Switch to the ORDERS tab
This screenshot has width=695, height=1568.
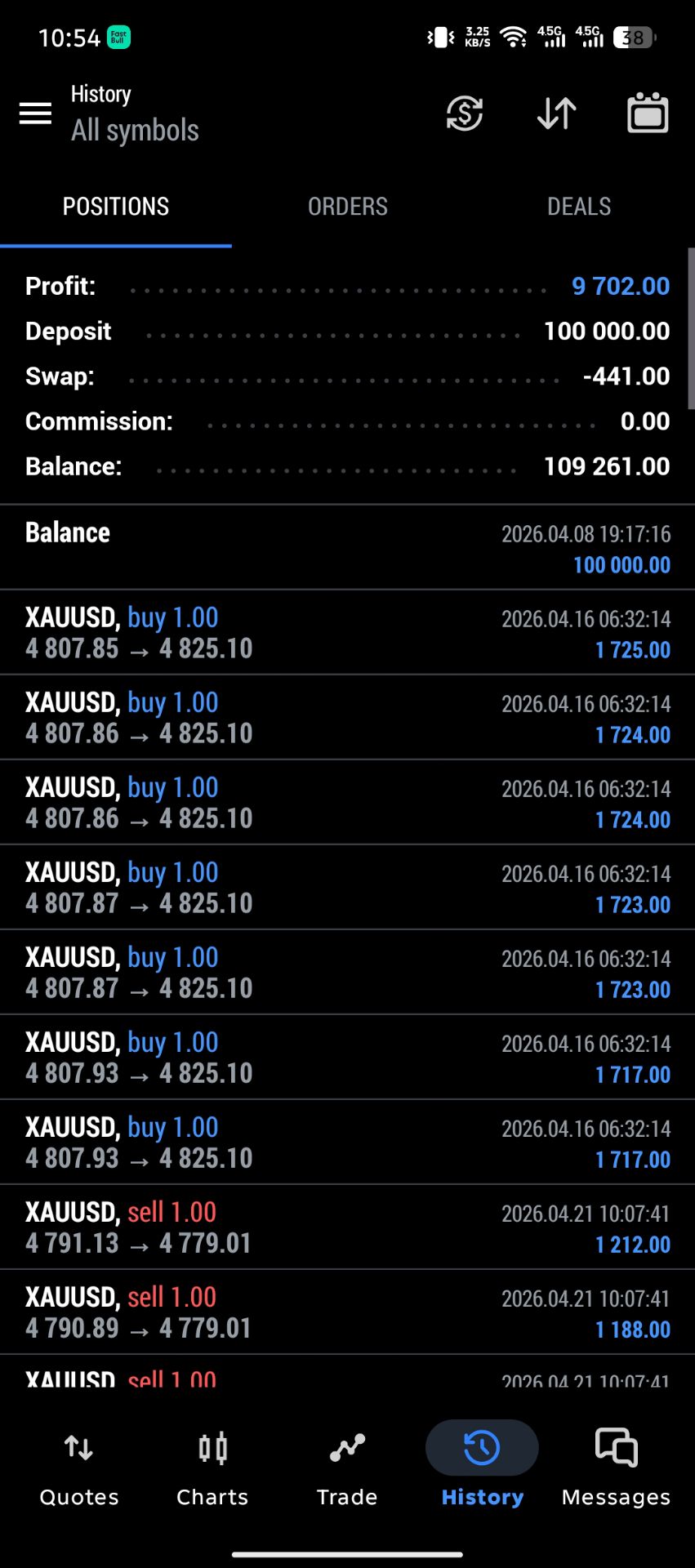(347, 207)
